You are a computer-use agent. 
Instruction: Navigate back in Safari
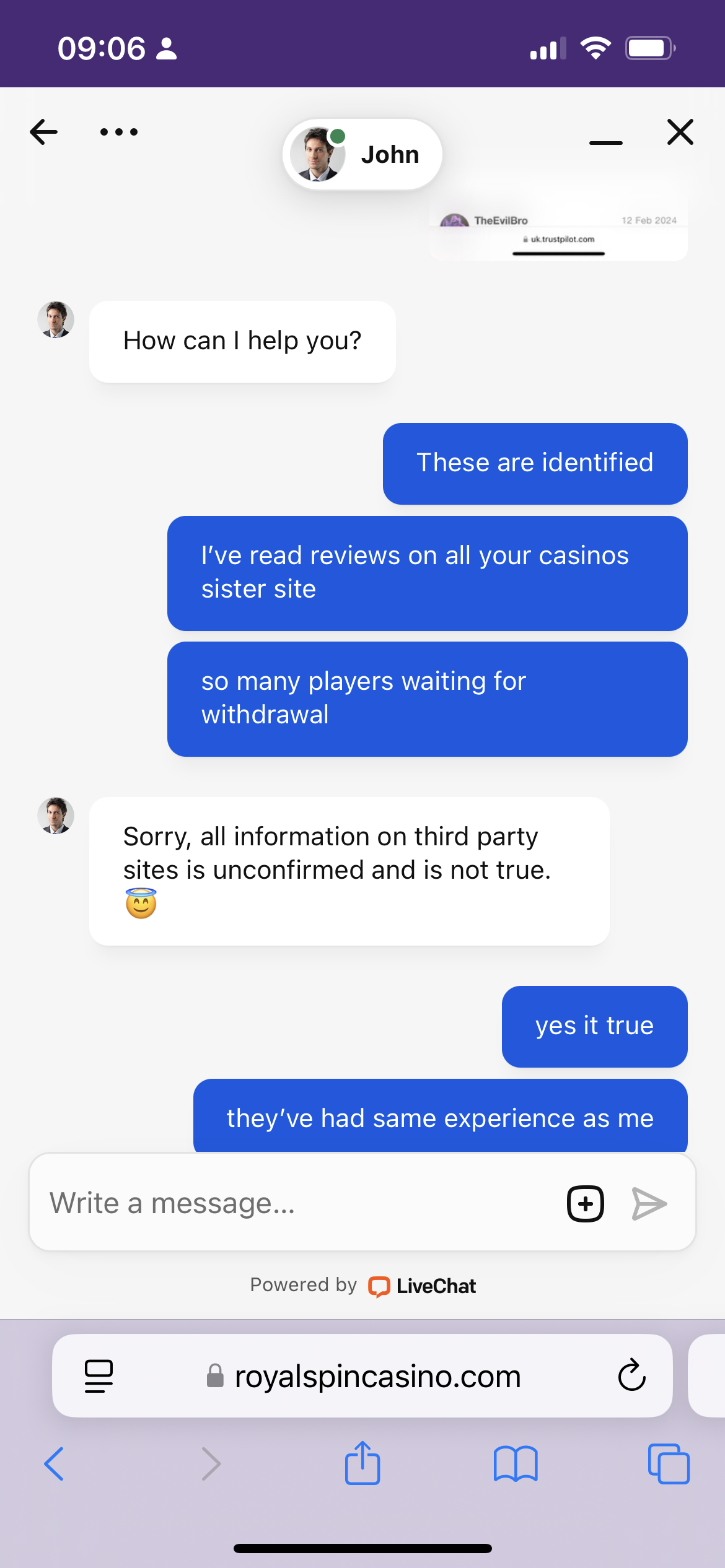coord(54,1464)
